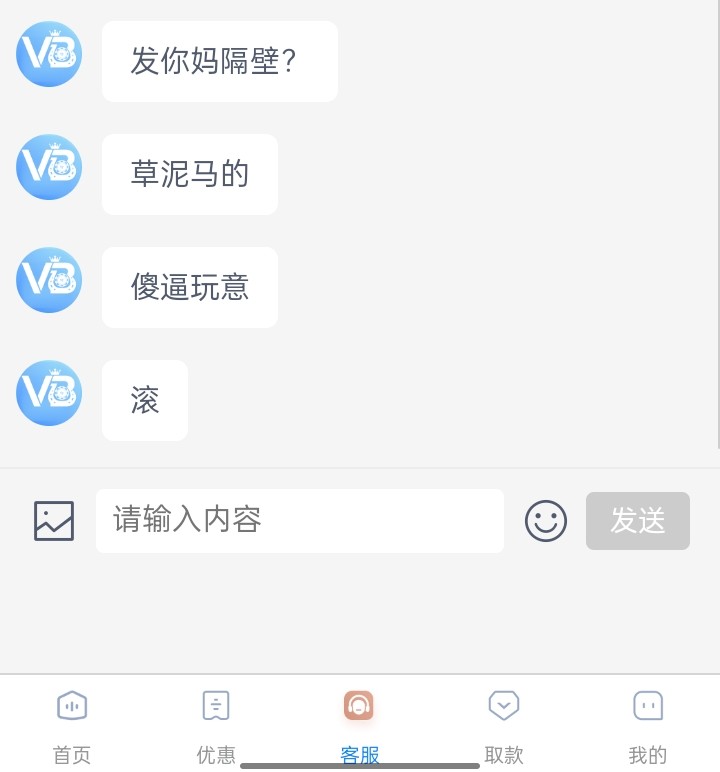Attach an image to the chat
The image size is (720, 772).
click(54, 521)
